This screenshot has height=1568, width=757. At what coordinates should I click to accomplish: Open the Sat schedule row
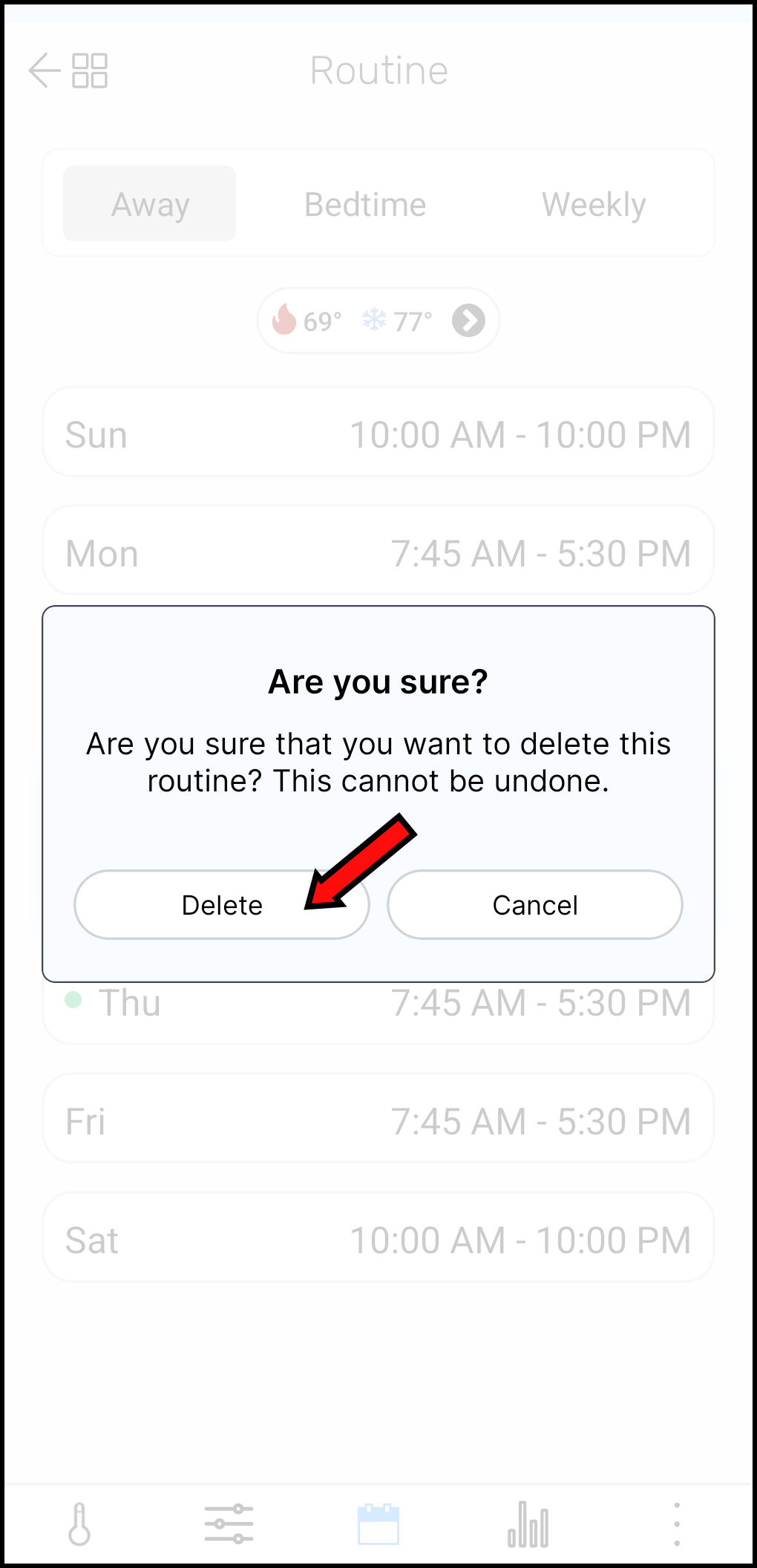(378, 1240)
